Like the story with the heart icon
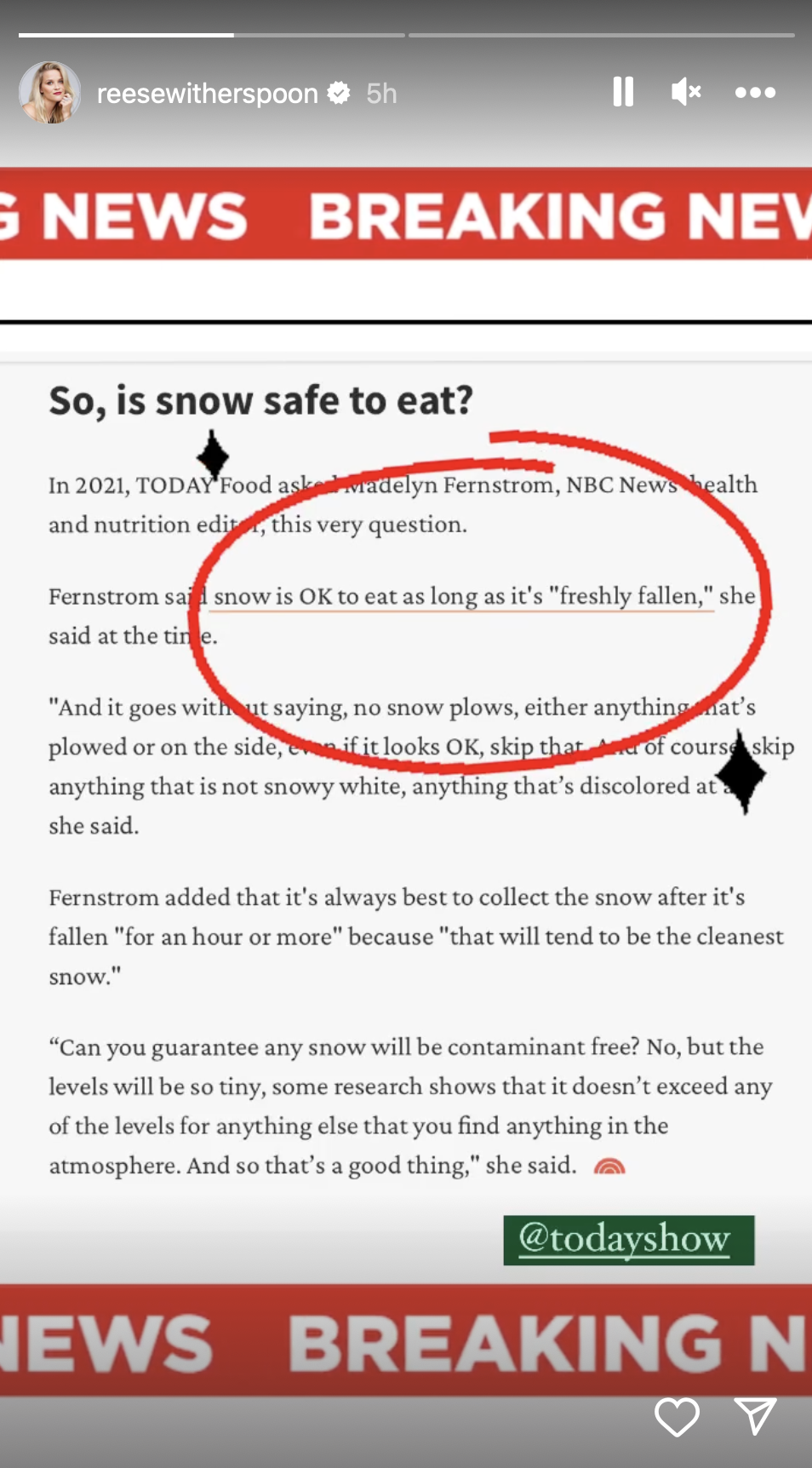Screen dimensions: 812x1468 pos(677,1418)
